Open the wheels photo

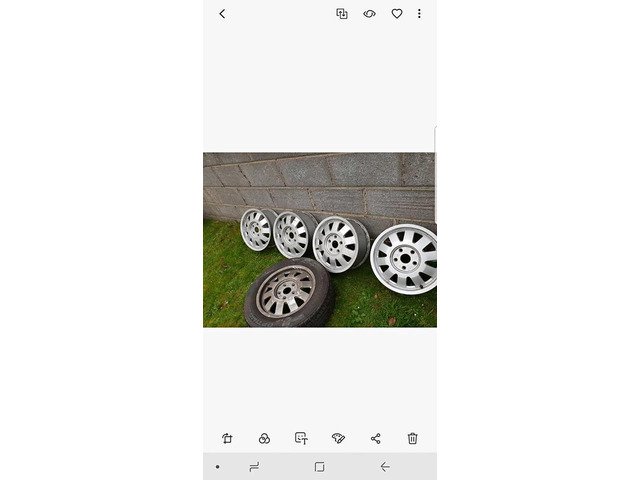point(320,240)
